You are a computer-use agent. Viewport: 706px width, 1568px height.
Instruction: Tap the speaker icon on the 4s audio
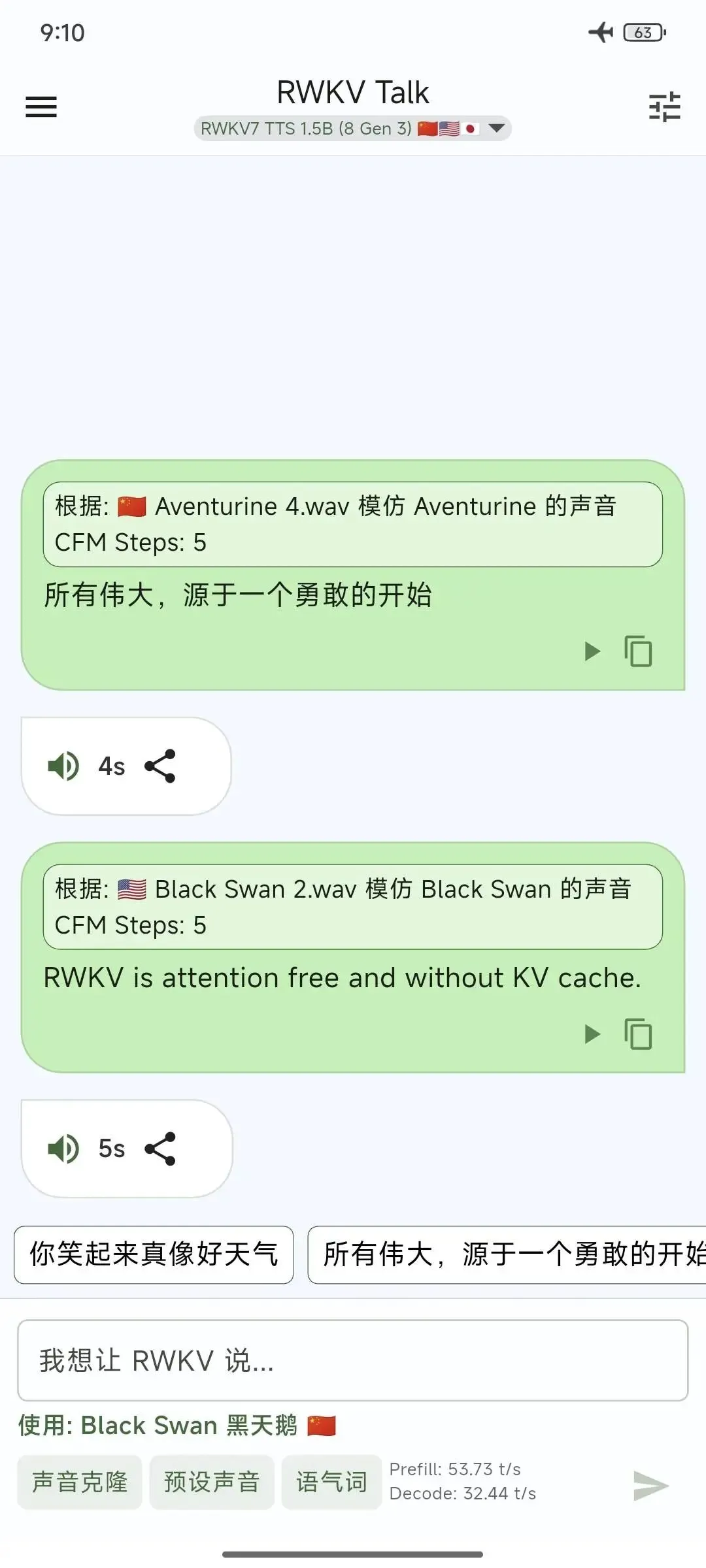tap(63, 766)
